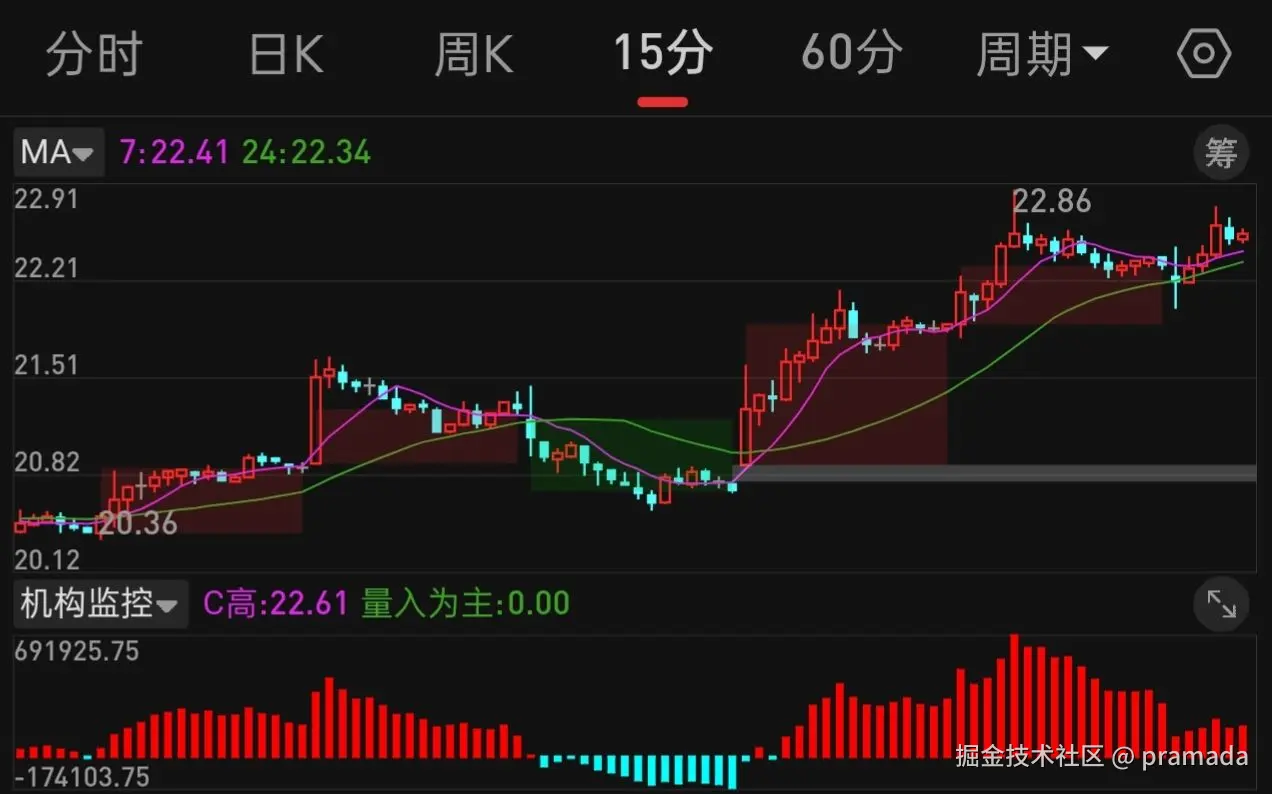The image size is (1272, 794).
Task: Open the MA indicator dropdown
Action: pyautogui.click(x=58, y=152)
